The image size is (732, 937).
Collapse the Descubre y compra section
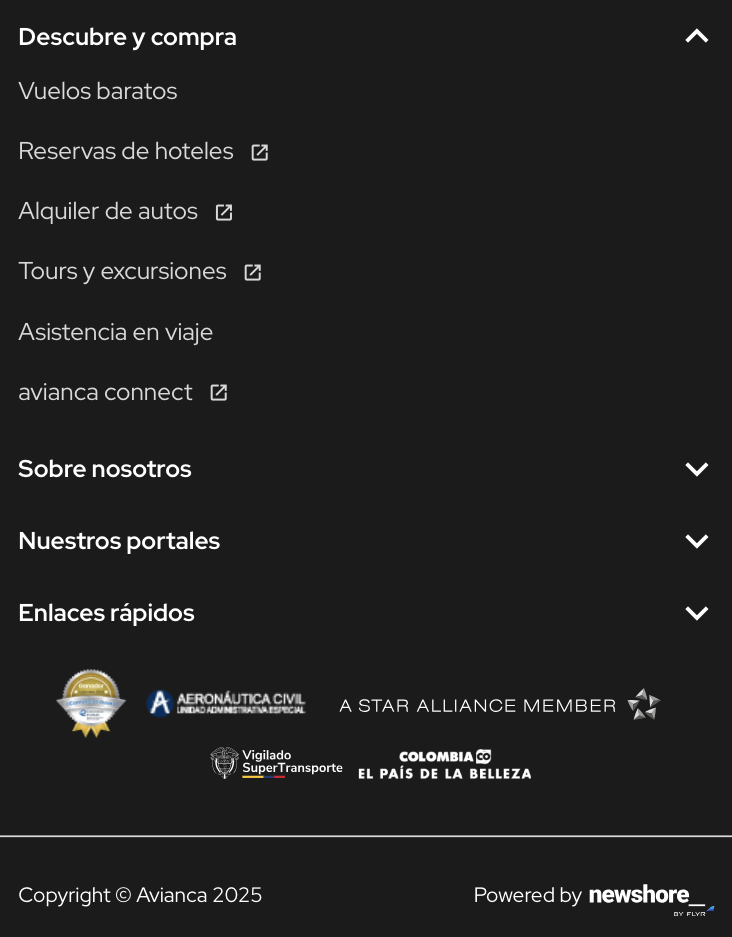pos(696,37)
